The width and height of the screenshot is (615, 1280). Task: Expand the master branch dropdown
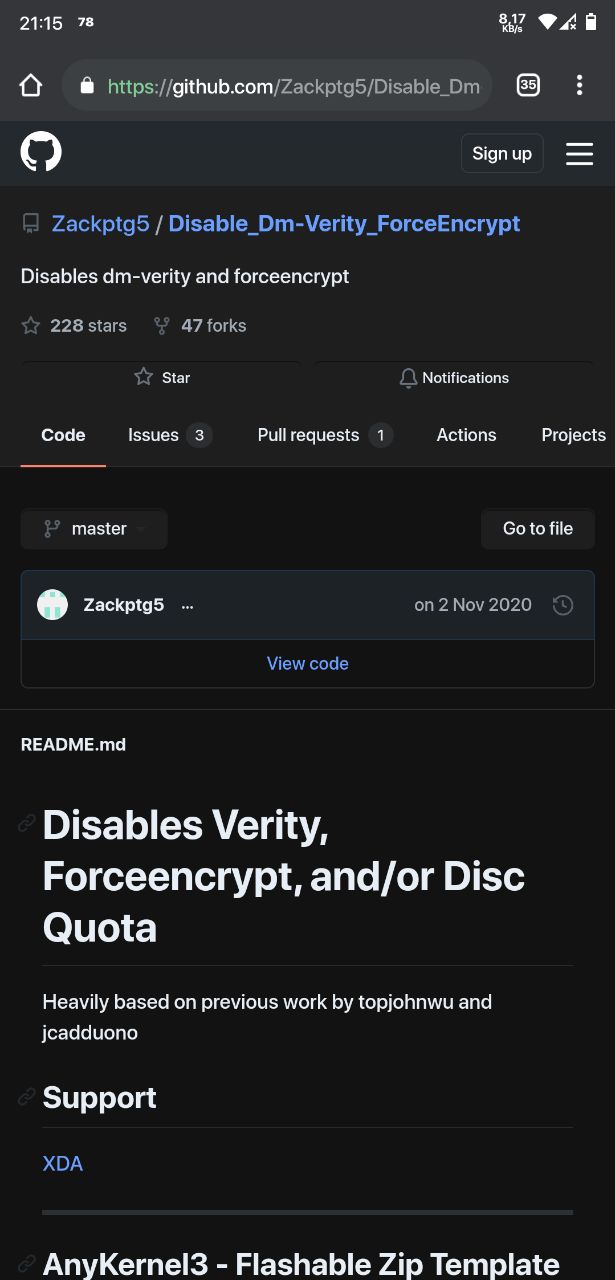[x=94, y=528]
